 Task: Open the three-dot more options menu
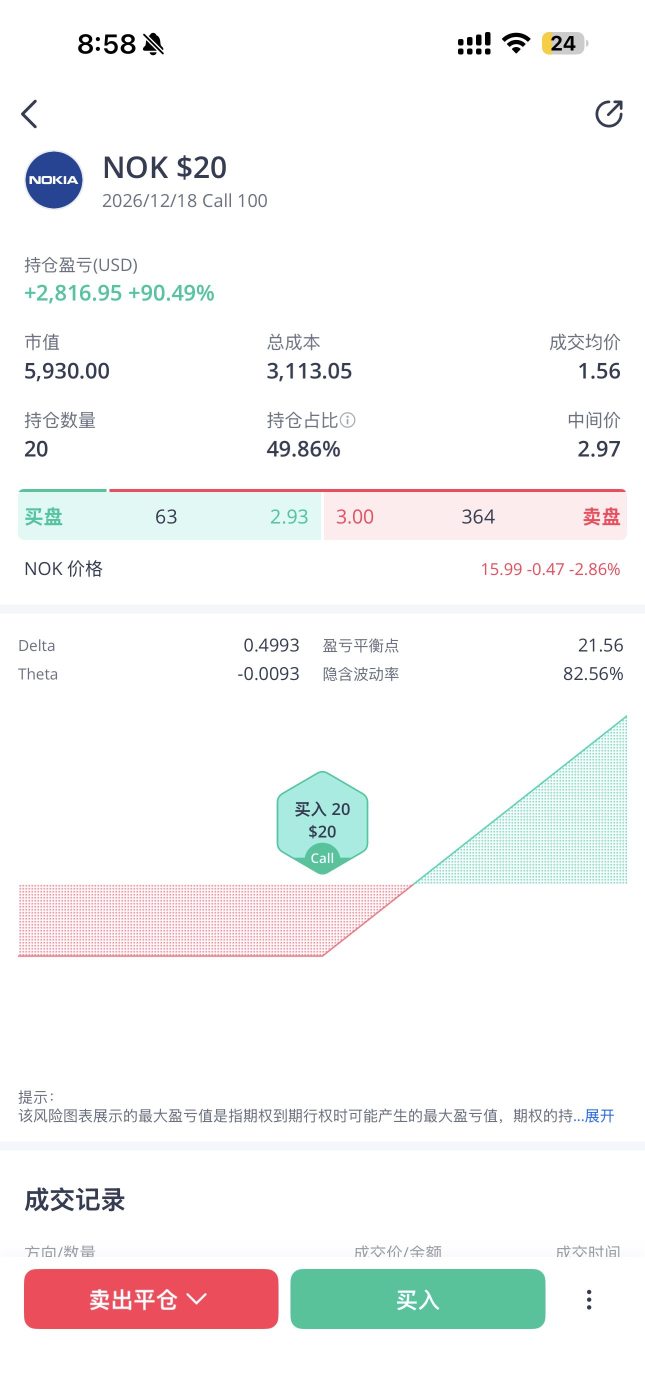click(x=589, y=1299)
